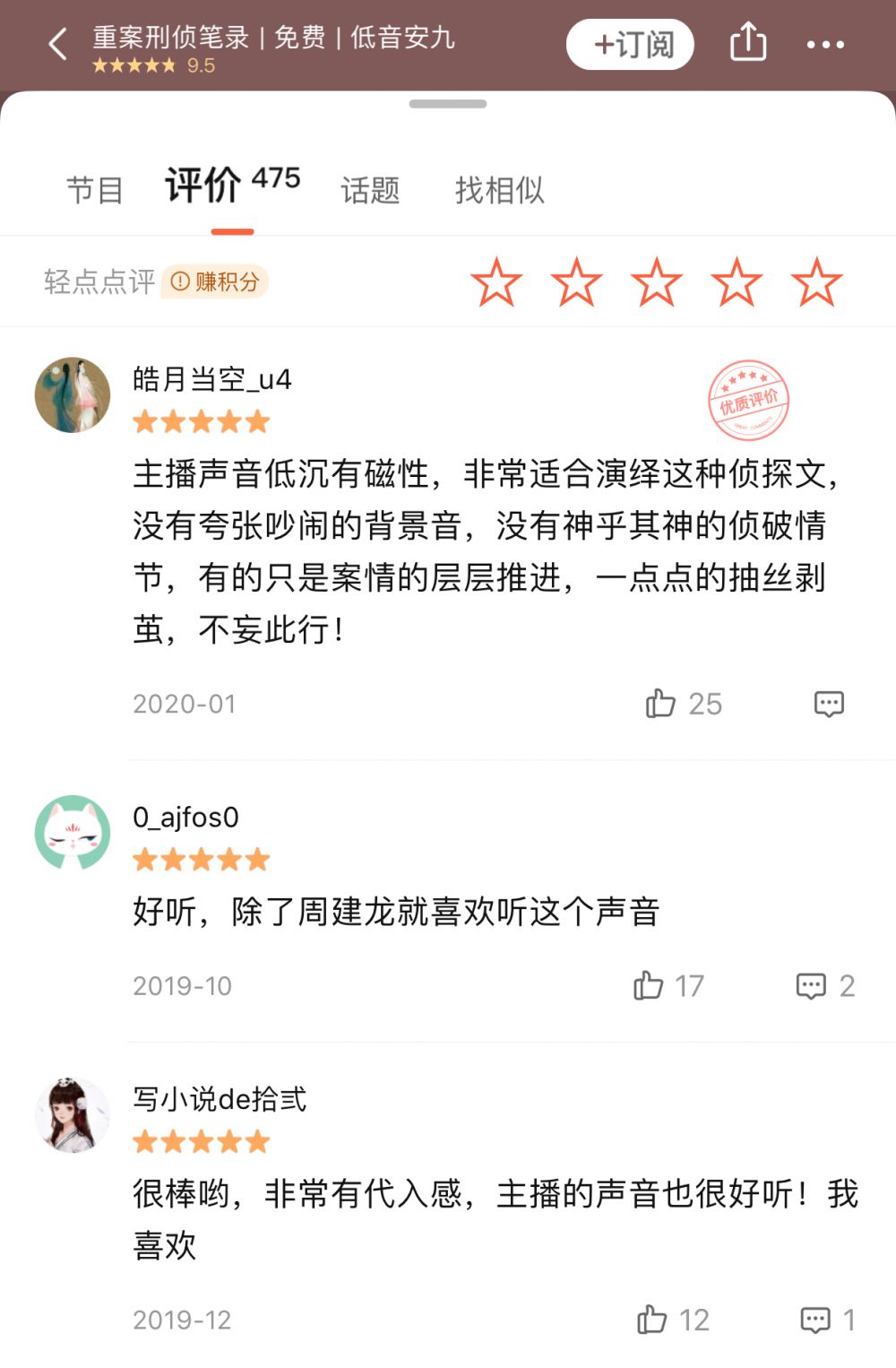The height and width of the screenshot is (1368, 896).
Task: Open 皓月当空_u4's profile avatar
Action: (73, 395)
